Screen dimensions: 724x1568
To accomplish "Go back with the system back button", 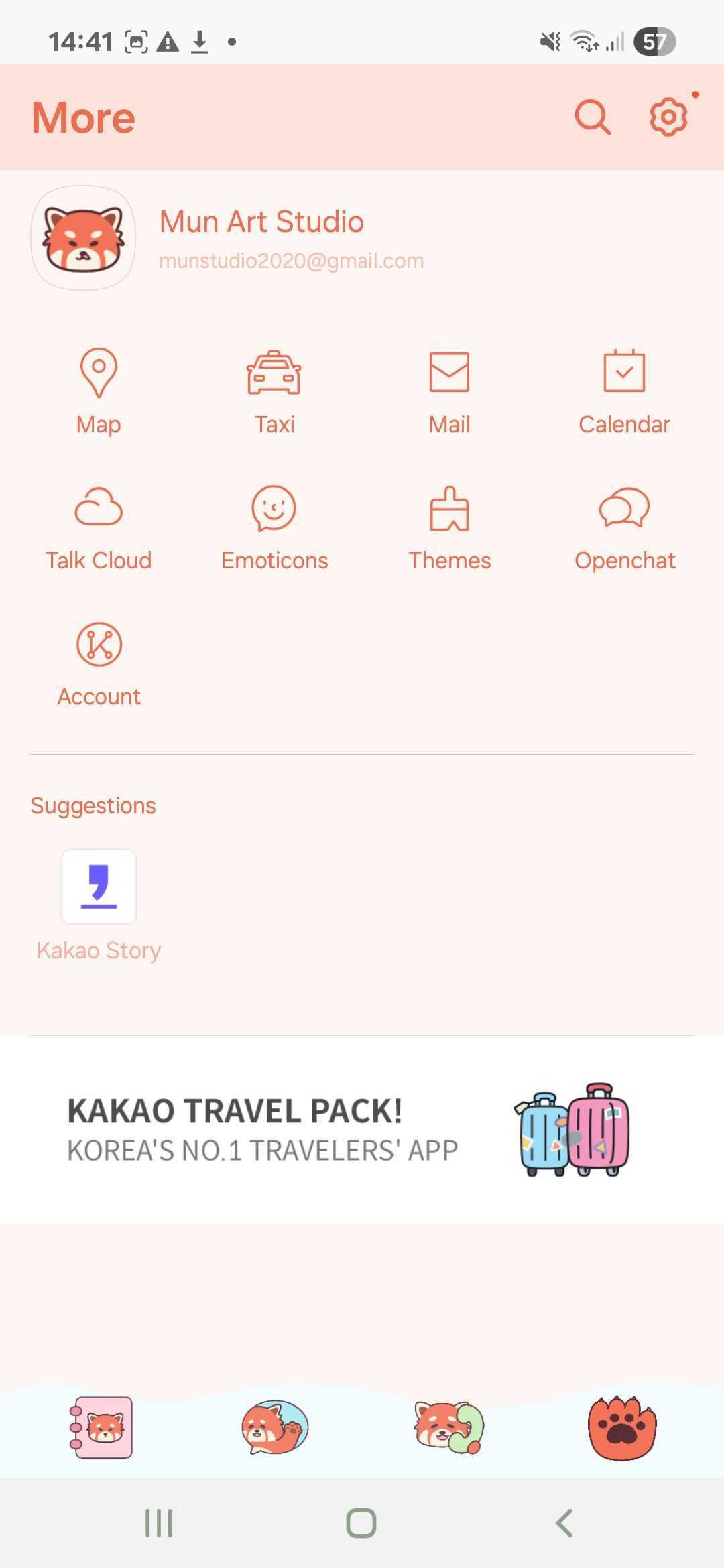I will click(564, 1522).
